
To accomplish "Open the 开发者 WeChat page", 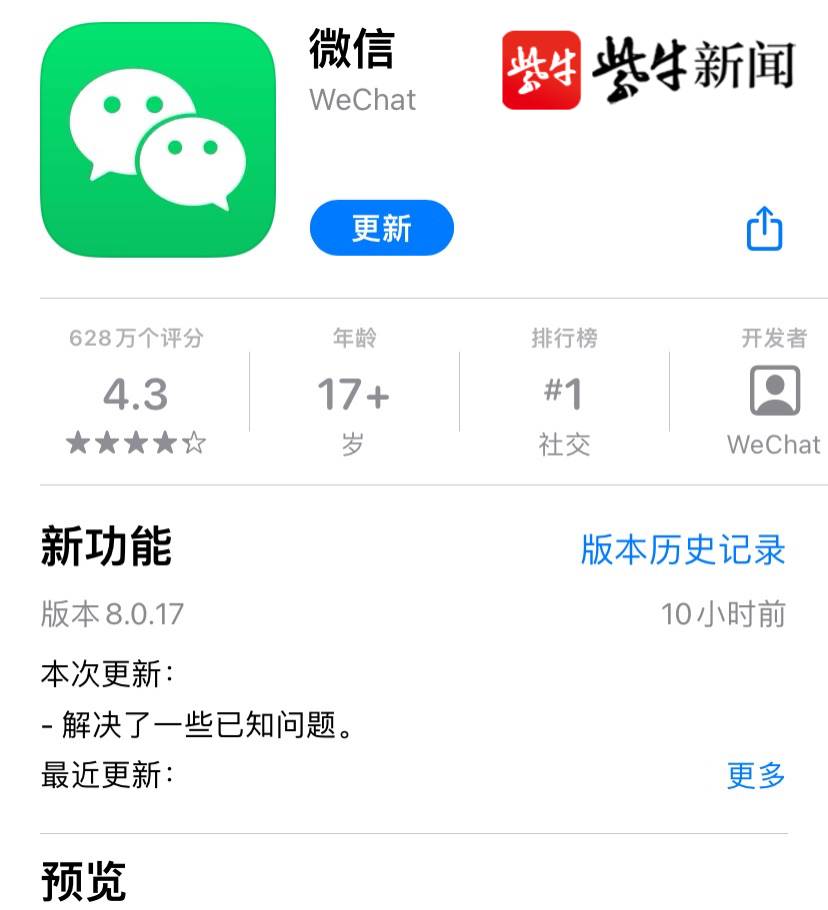I will point(774,393).
